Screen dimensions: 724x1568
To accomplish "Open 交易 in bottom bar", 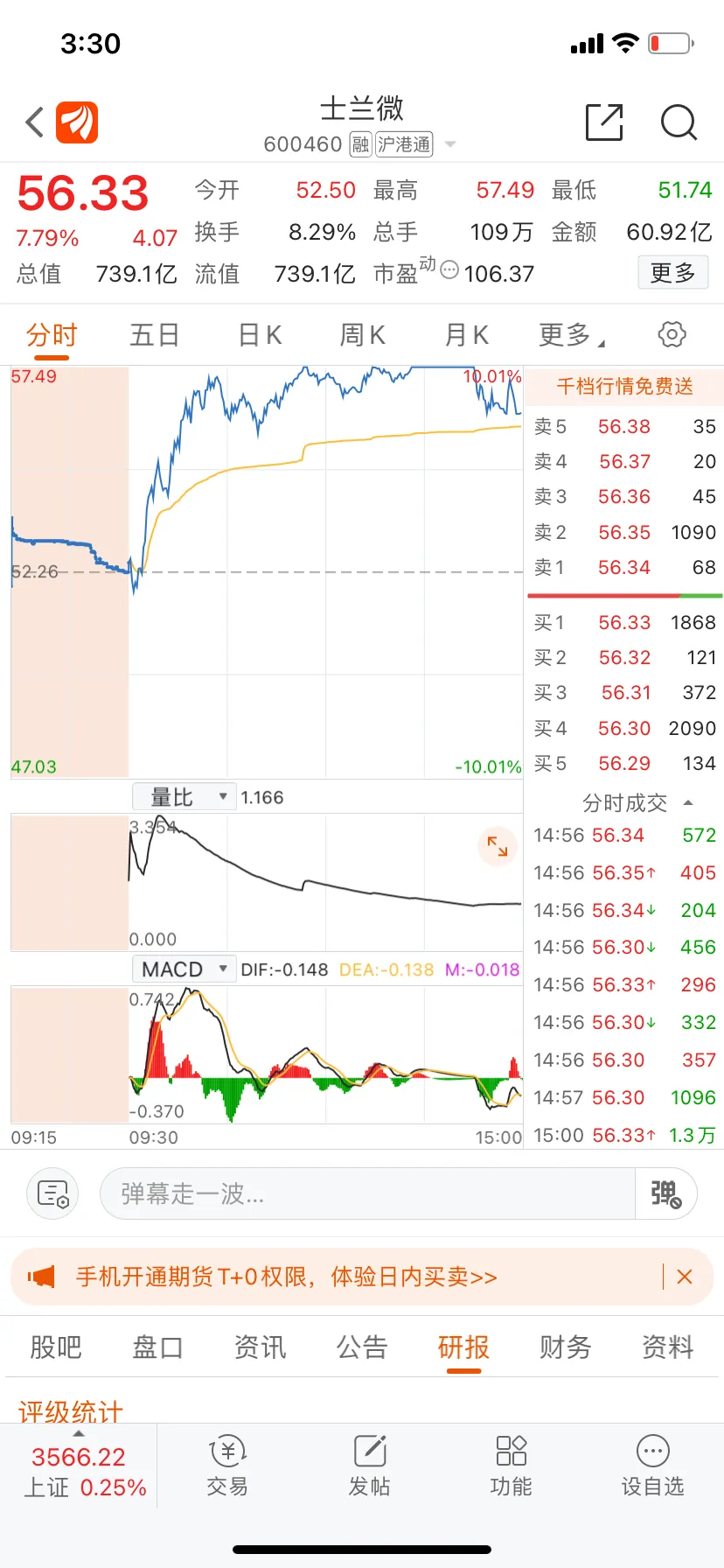I will pyautogui.click(x=227, y=1466).
